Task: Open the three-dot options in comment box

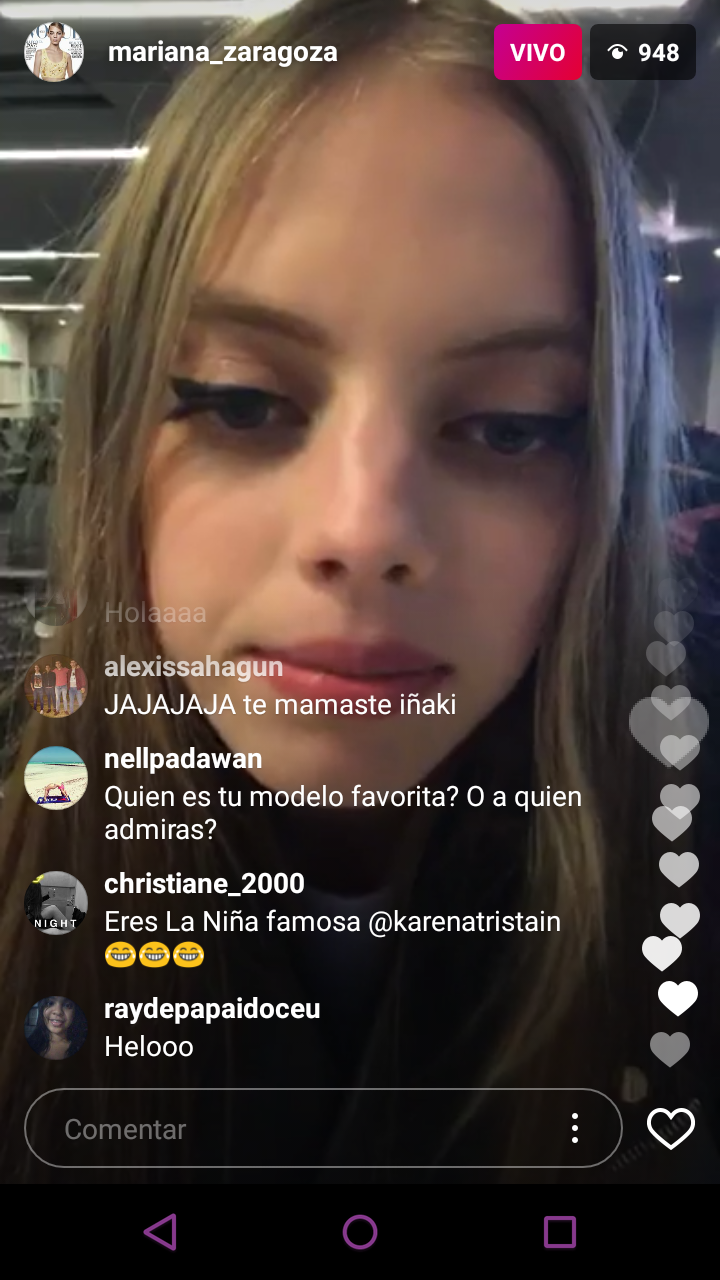Action: (x=574, y=1128)
